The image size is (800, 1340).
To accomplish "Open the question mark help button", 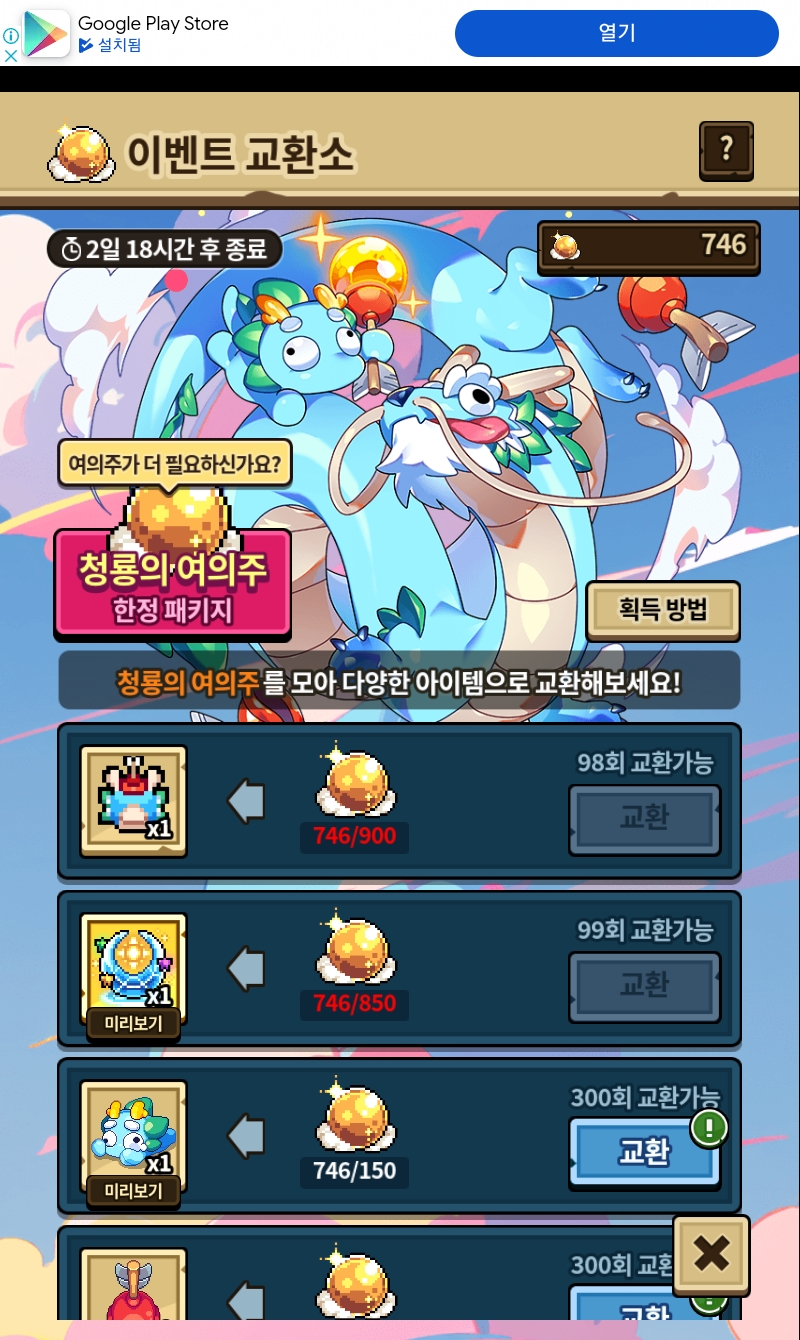I will point(726,151).
